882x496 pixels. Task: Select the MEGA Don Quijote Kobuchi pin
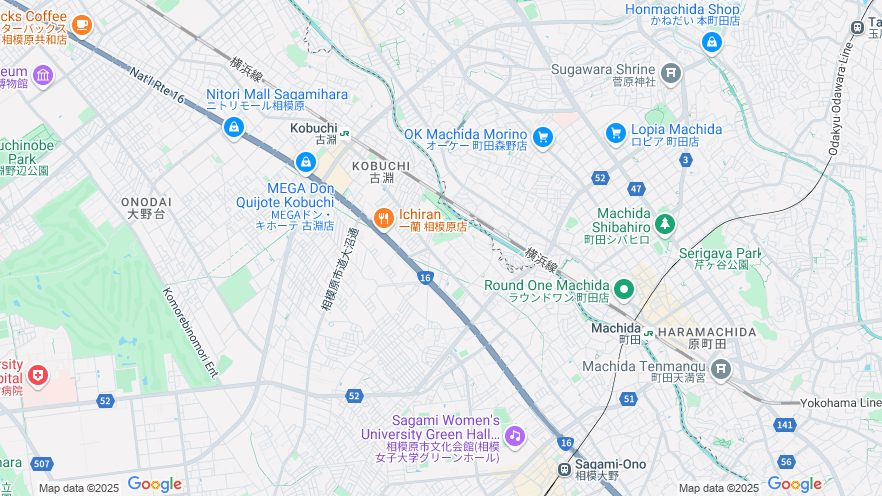[306, 162]
